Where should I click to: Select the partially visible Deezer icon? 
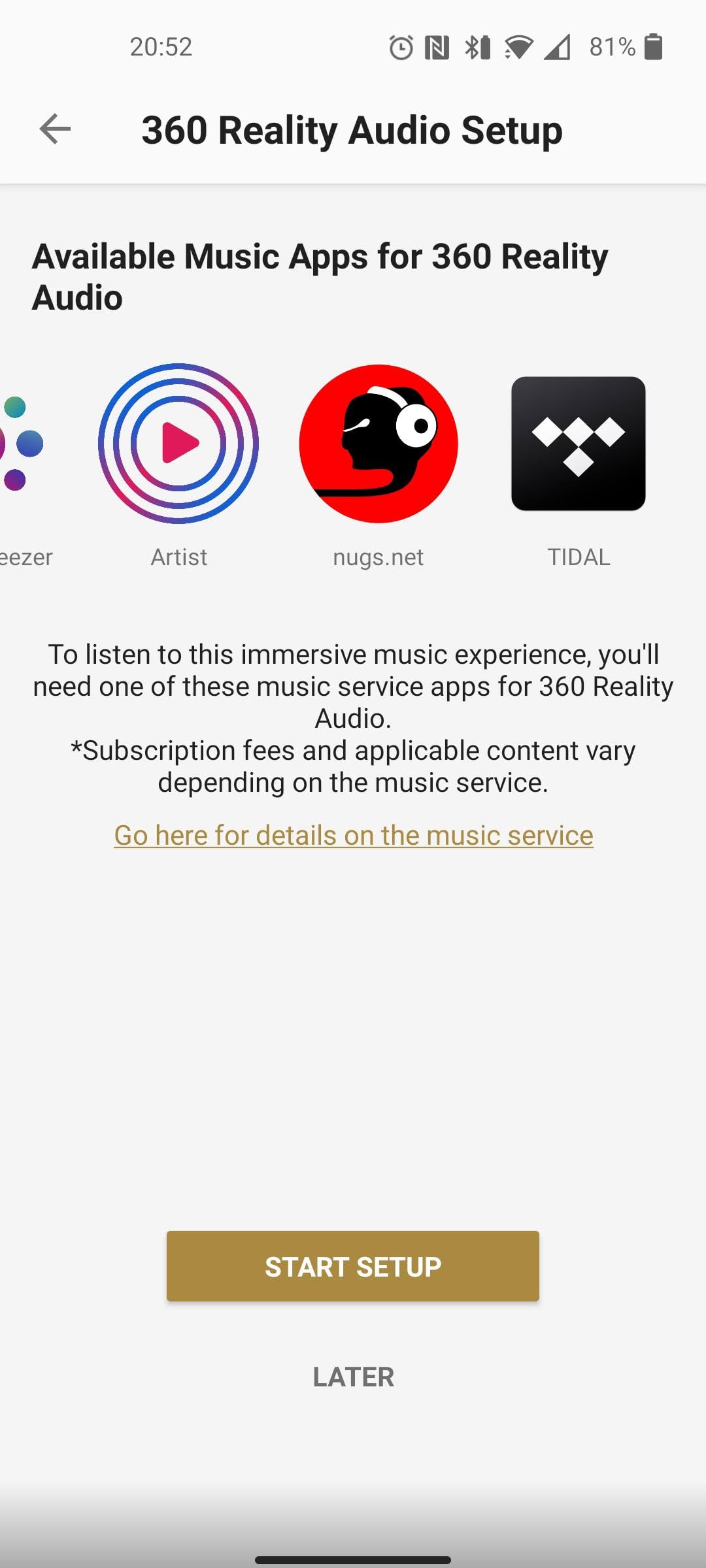click(18, 444)
